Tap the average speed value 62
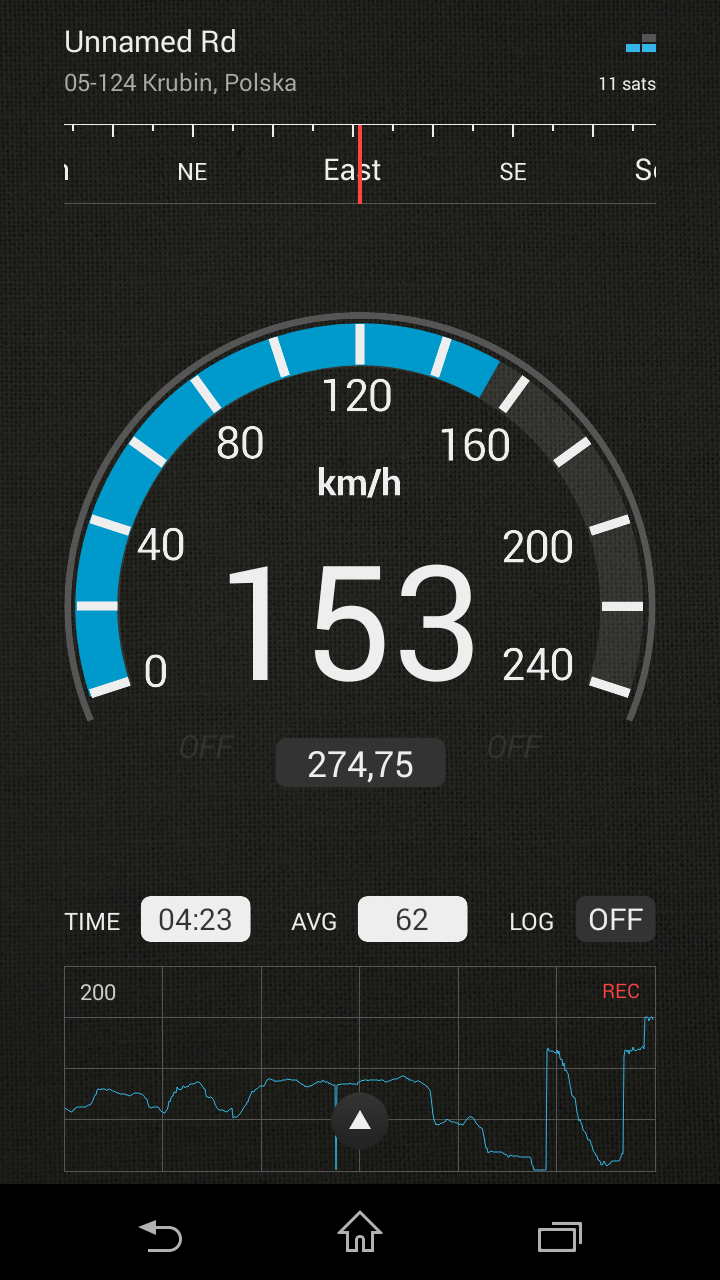The height and width of the screenshot is (1280, 720). 412,920
